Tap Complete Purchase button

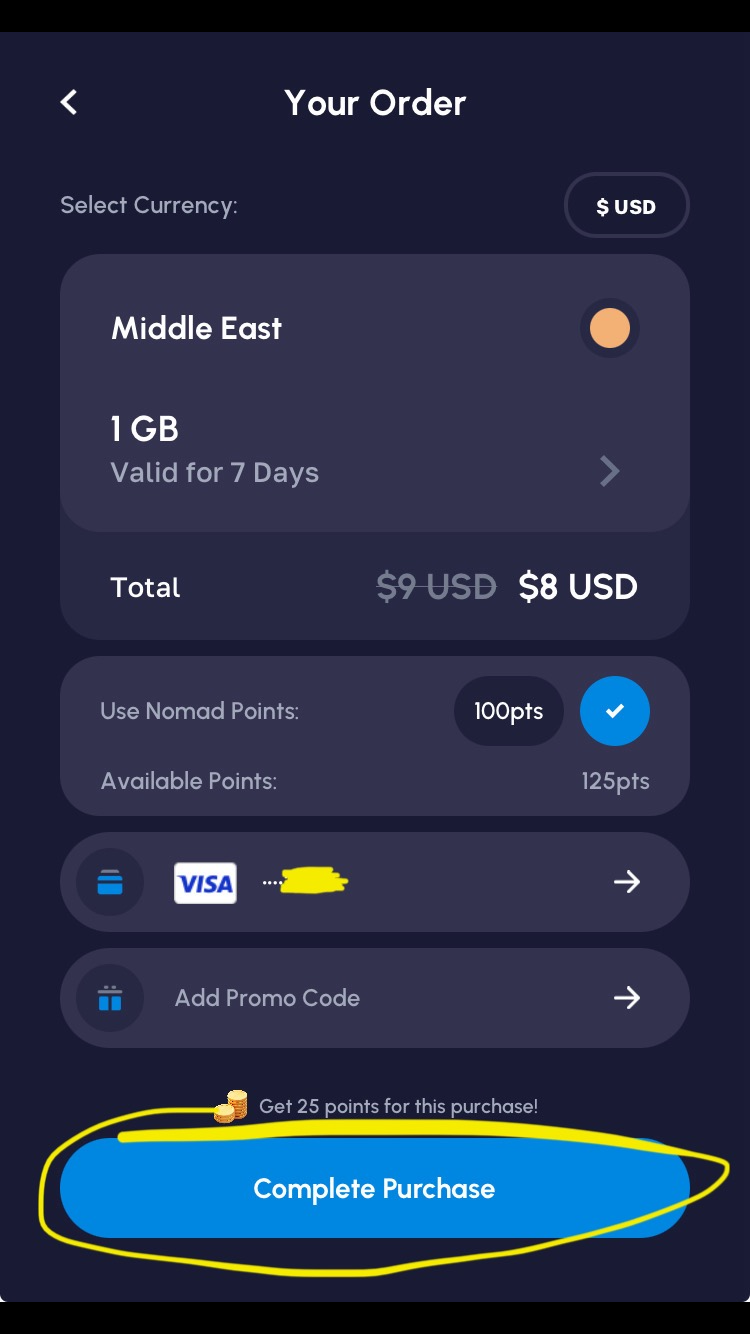(374, 1188)
